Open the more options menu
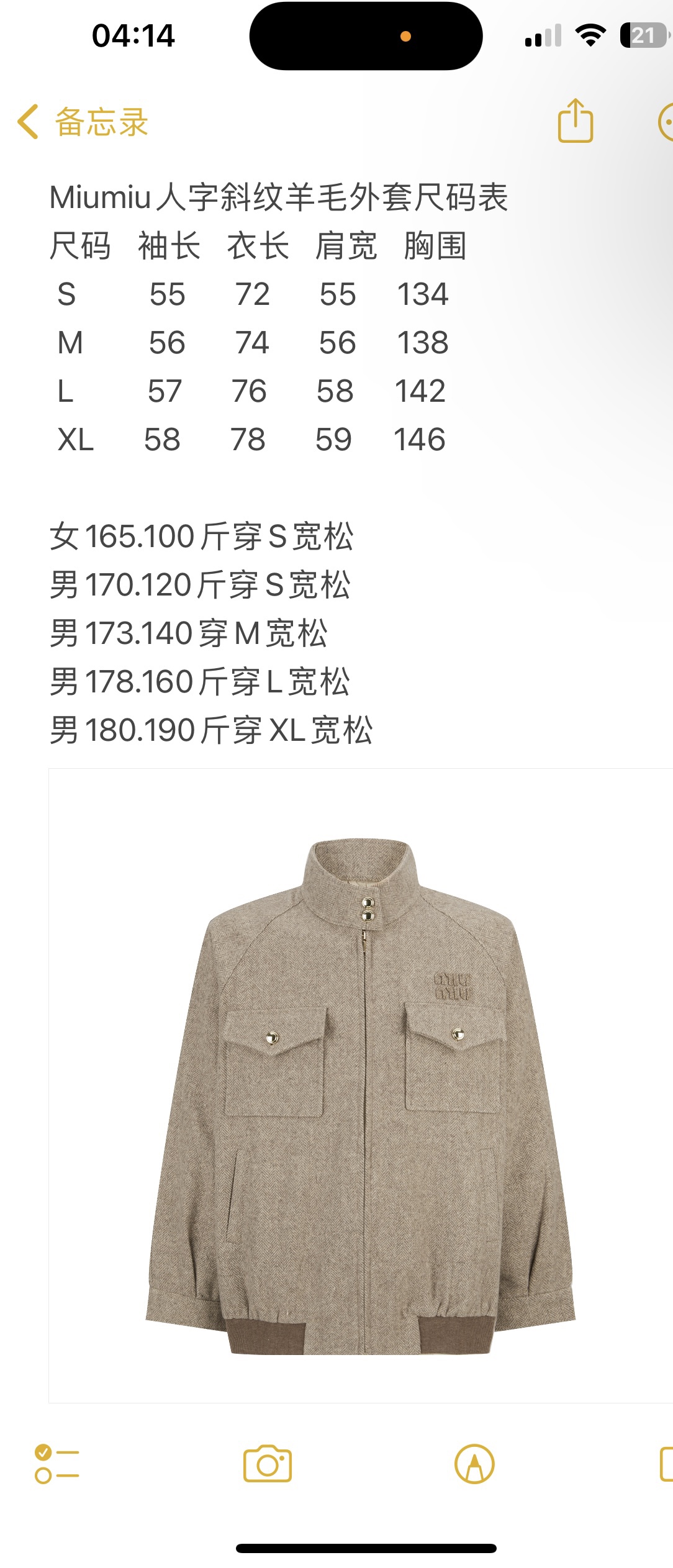673x1568 pixels. 666,122
